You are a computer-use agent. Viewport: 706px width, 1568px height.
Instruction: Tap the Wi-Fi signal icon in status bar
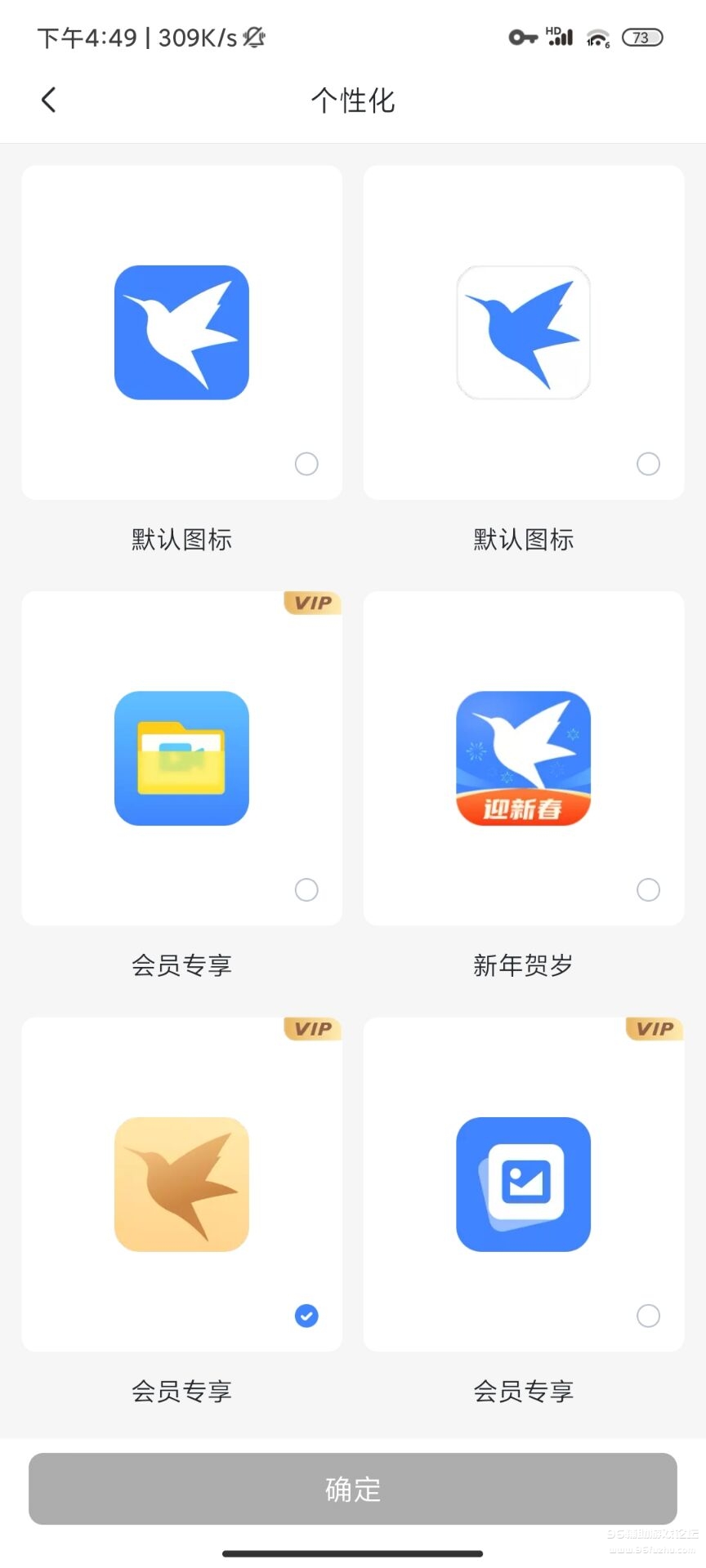click(597, 36)
